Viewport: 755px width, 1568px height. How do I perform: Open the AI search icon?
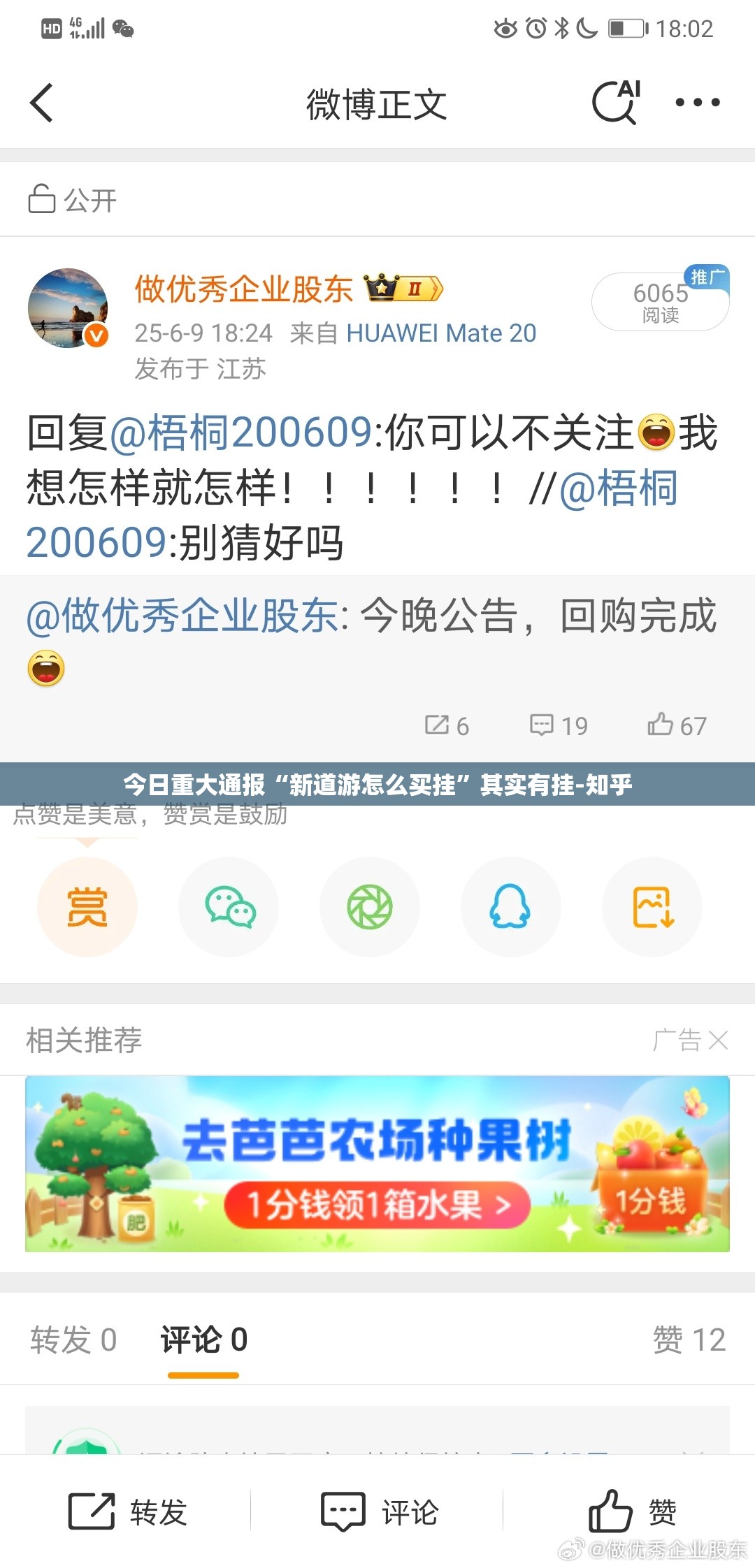(616, 103)
